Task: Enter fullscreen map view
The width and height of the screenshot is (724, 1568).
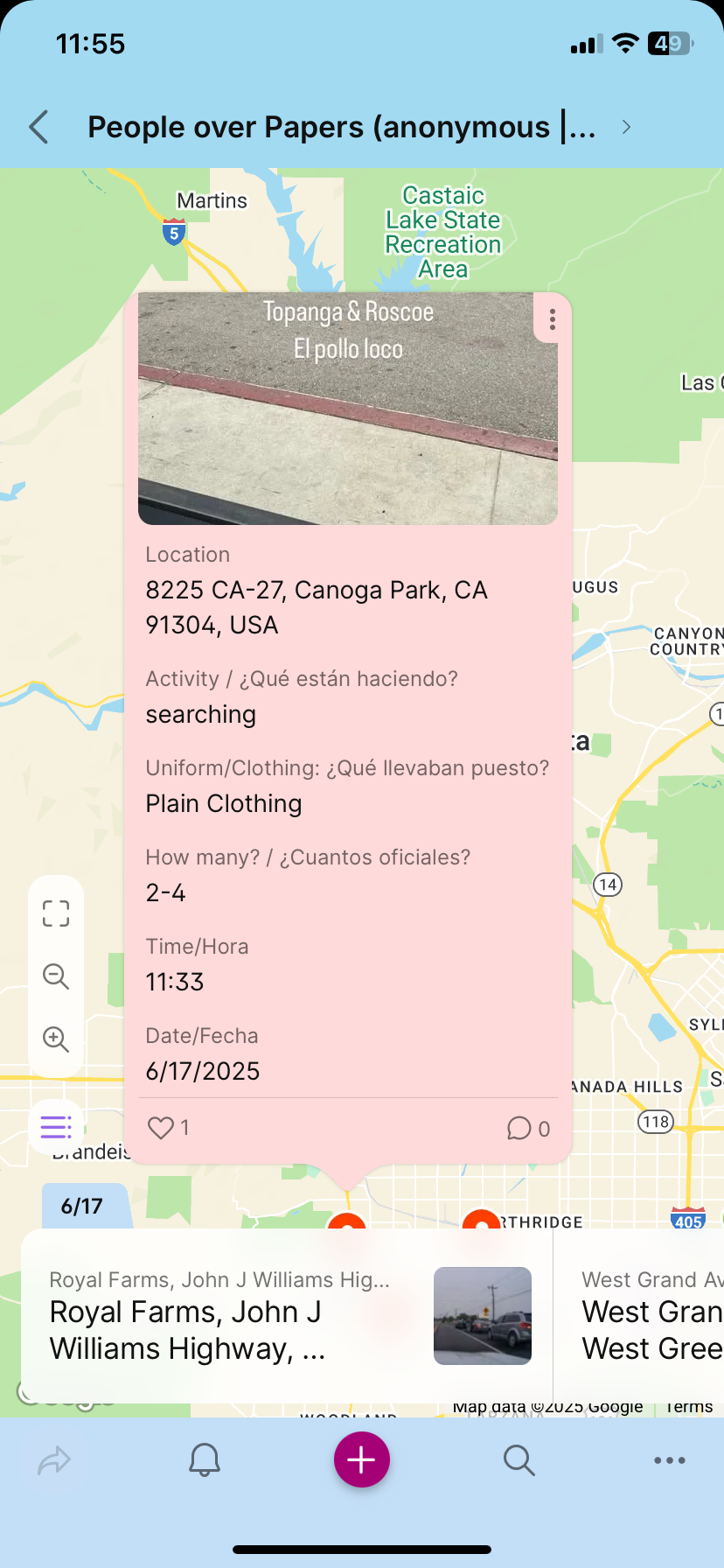Action: click(56, 913)
